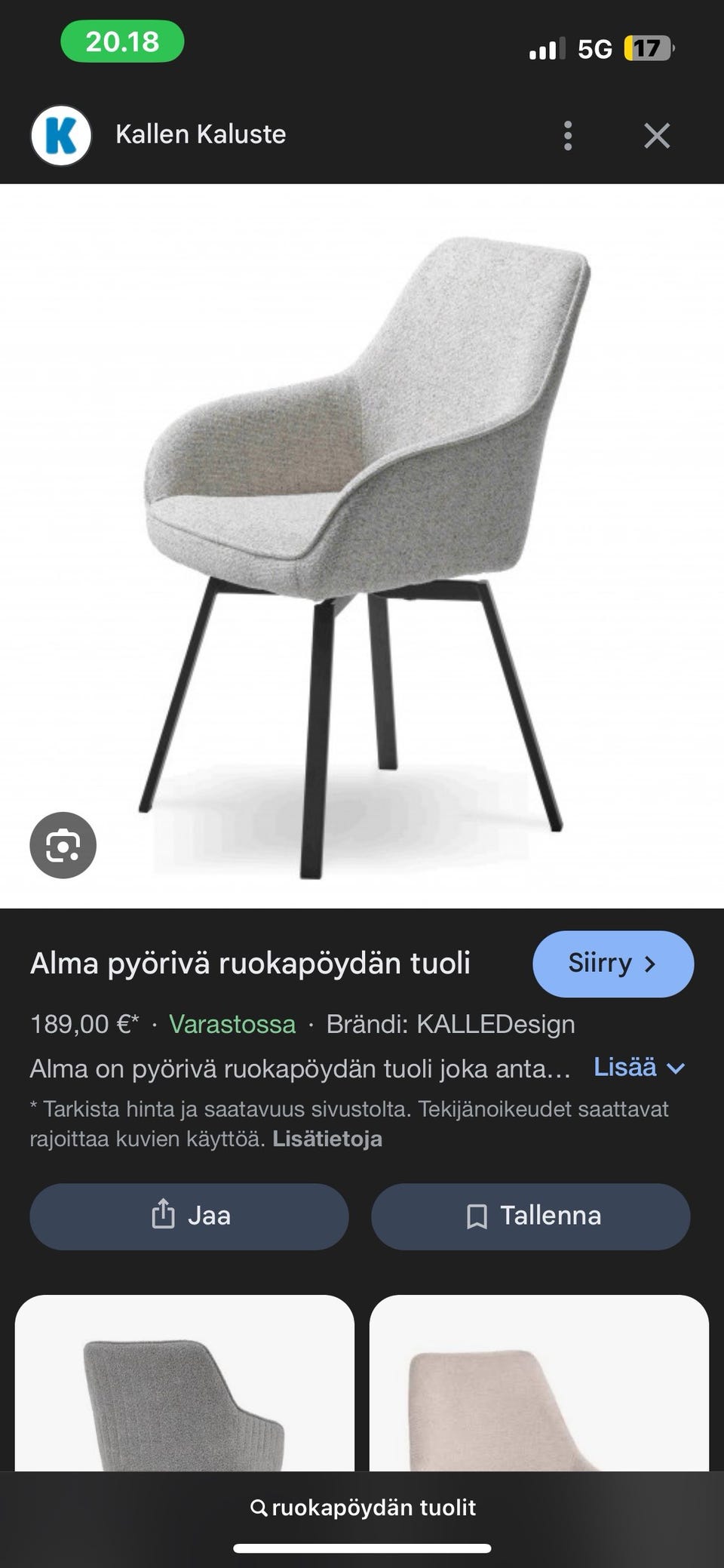The image size is (724, 1568).
Task: Tap the magnifier icon beside ruokapöydän tuolit
Action: pyautogui.click(x=259, y=1508)
